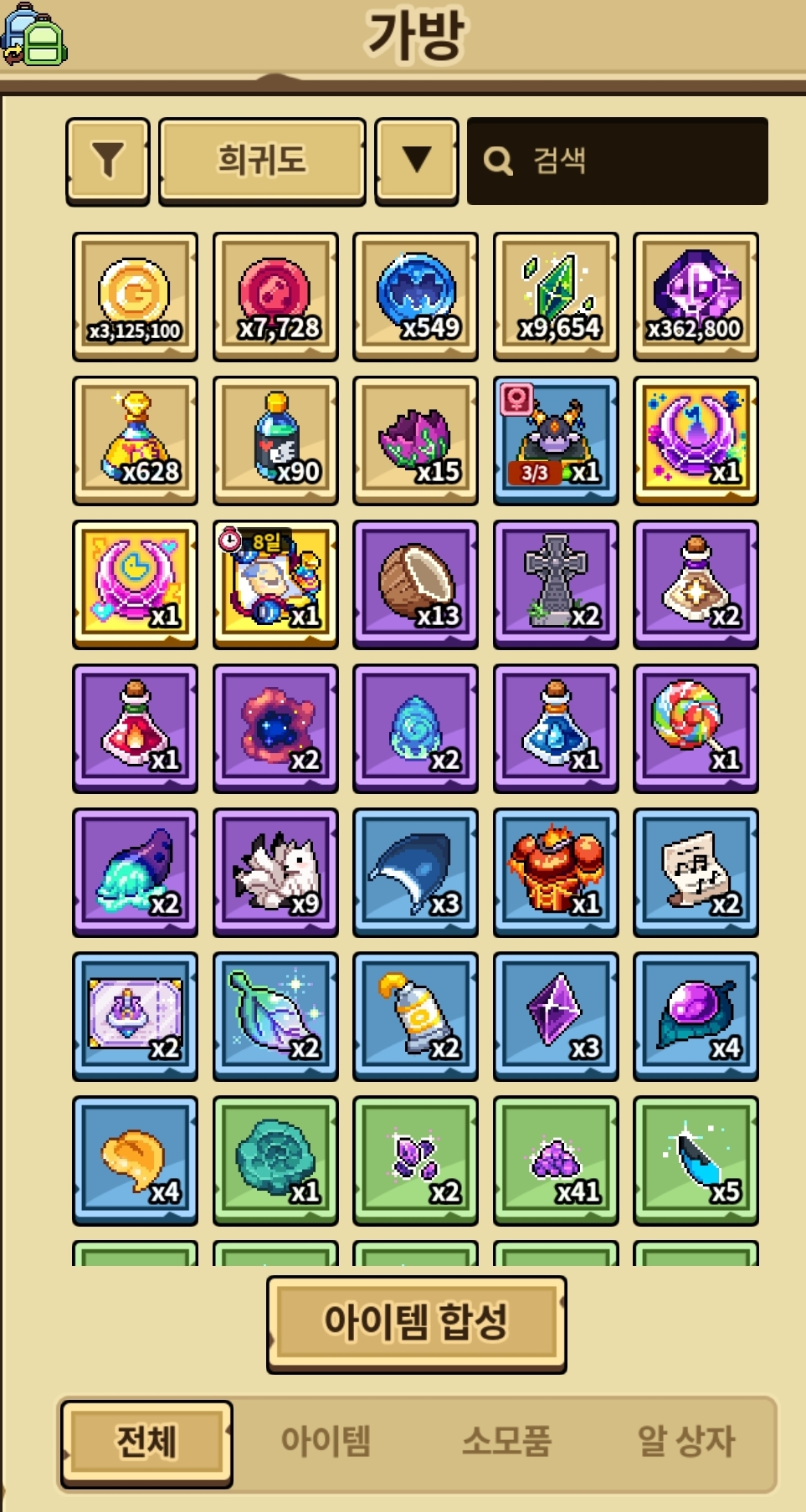Select the red armor item

556,872
